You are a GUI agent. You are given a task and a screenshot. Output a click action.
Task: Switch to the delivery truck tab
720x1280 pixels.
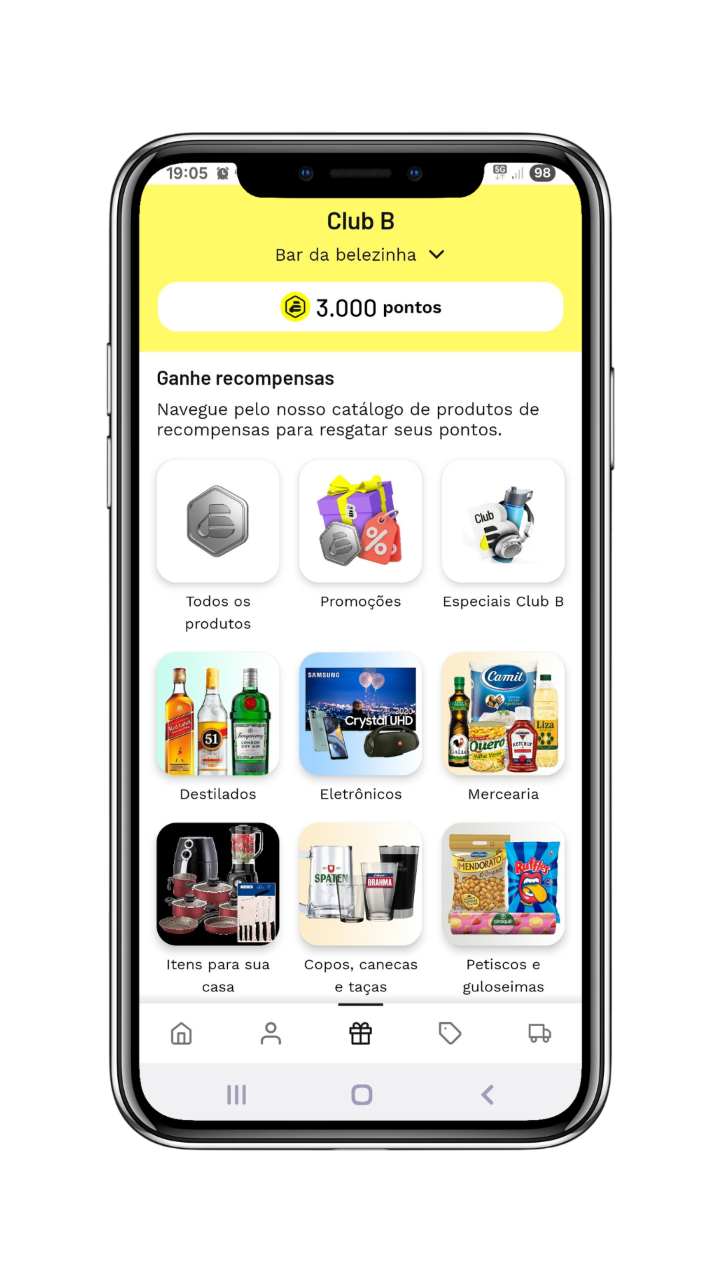(x=540, y=1034)
